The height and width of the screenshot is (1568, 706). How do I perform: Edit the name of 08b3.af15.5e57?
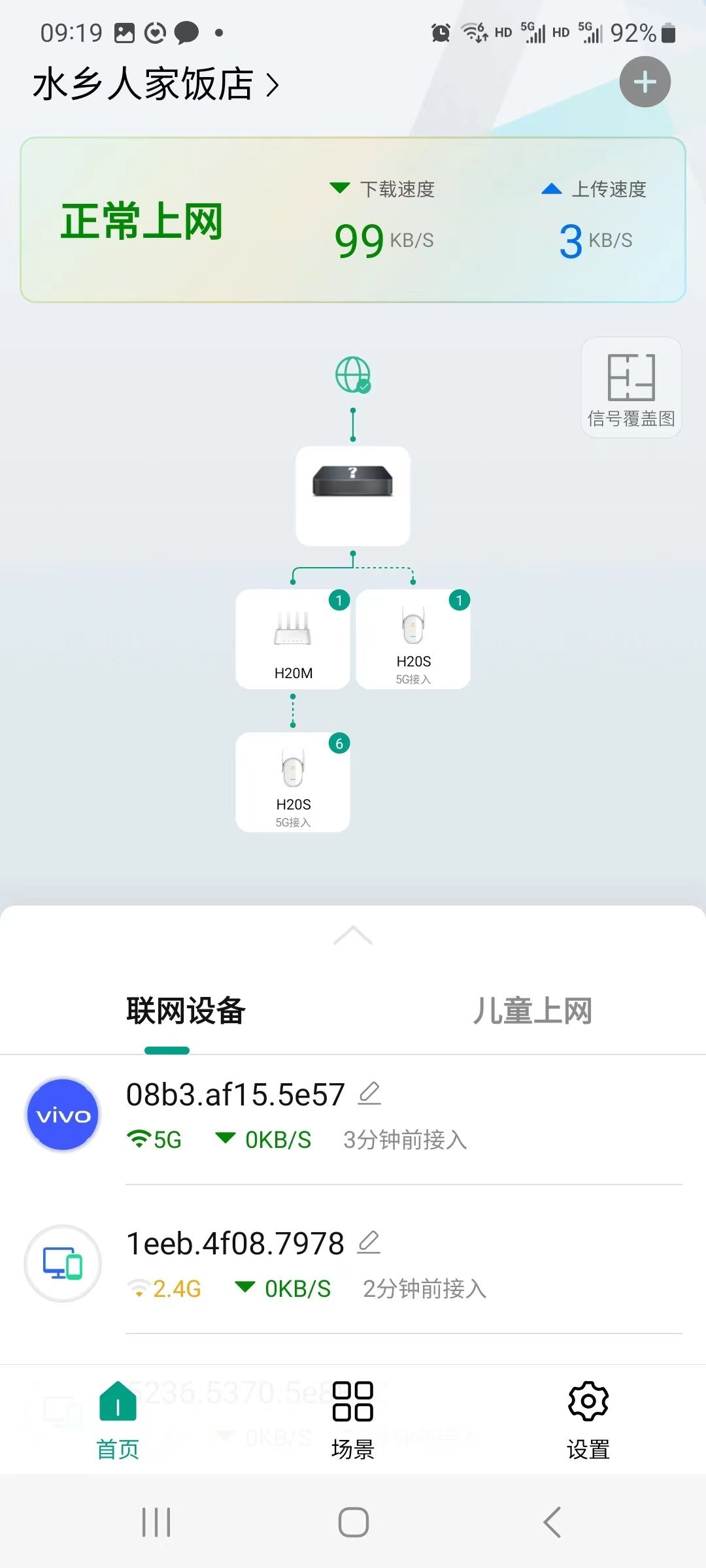369,1093
